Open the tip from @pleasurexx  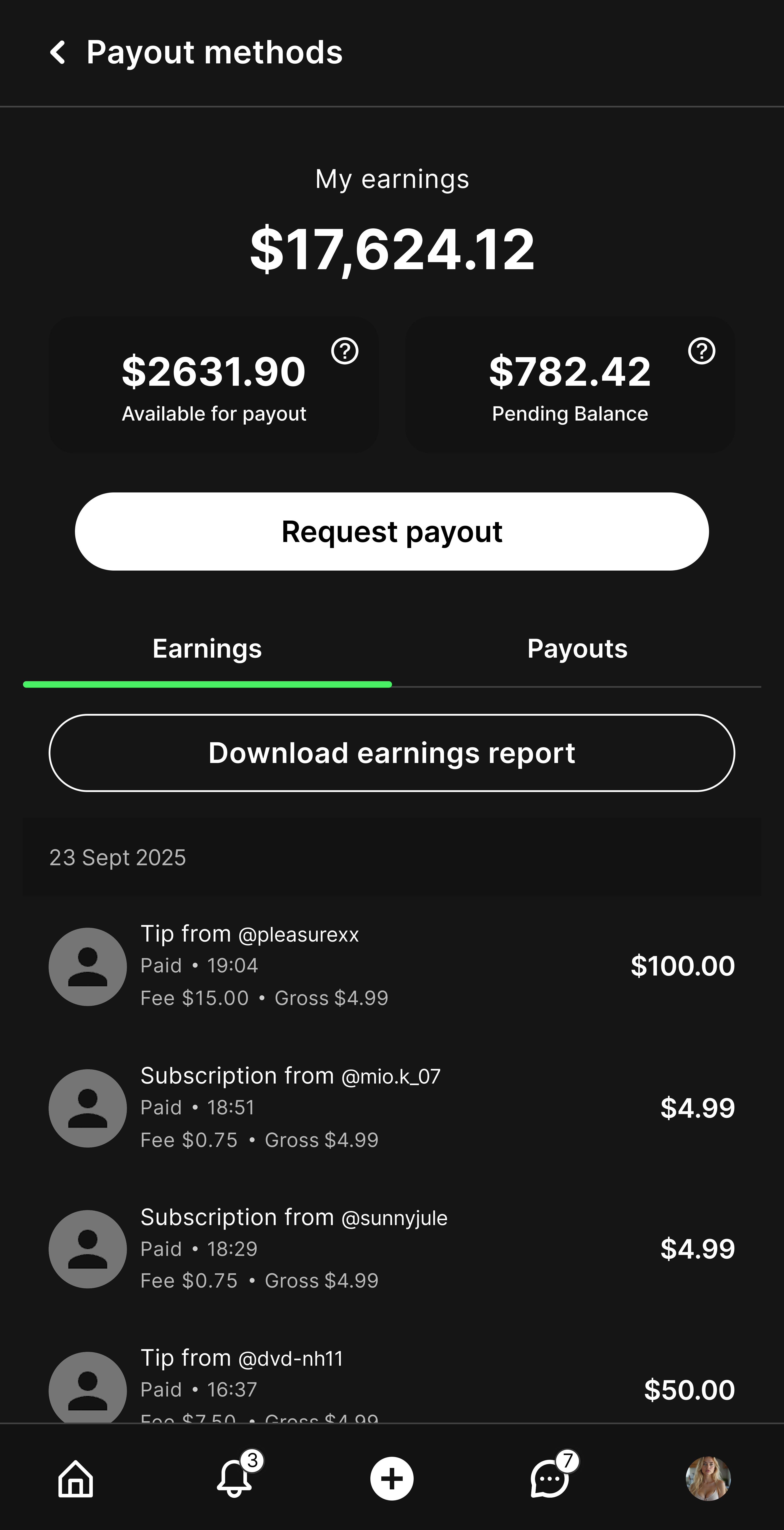tap(392, 966)
